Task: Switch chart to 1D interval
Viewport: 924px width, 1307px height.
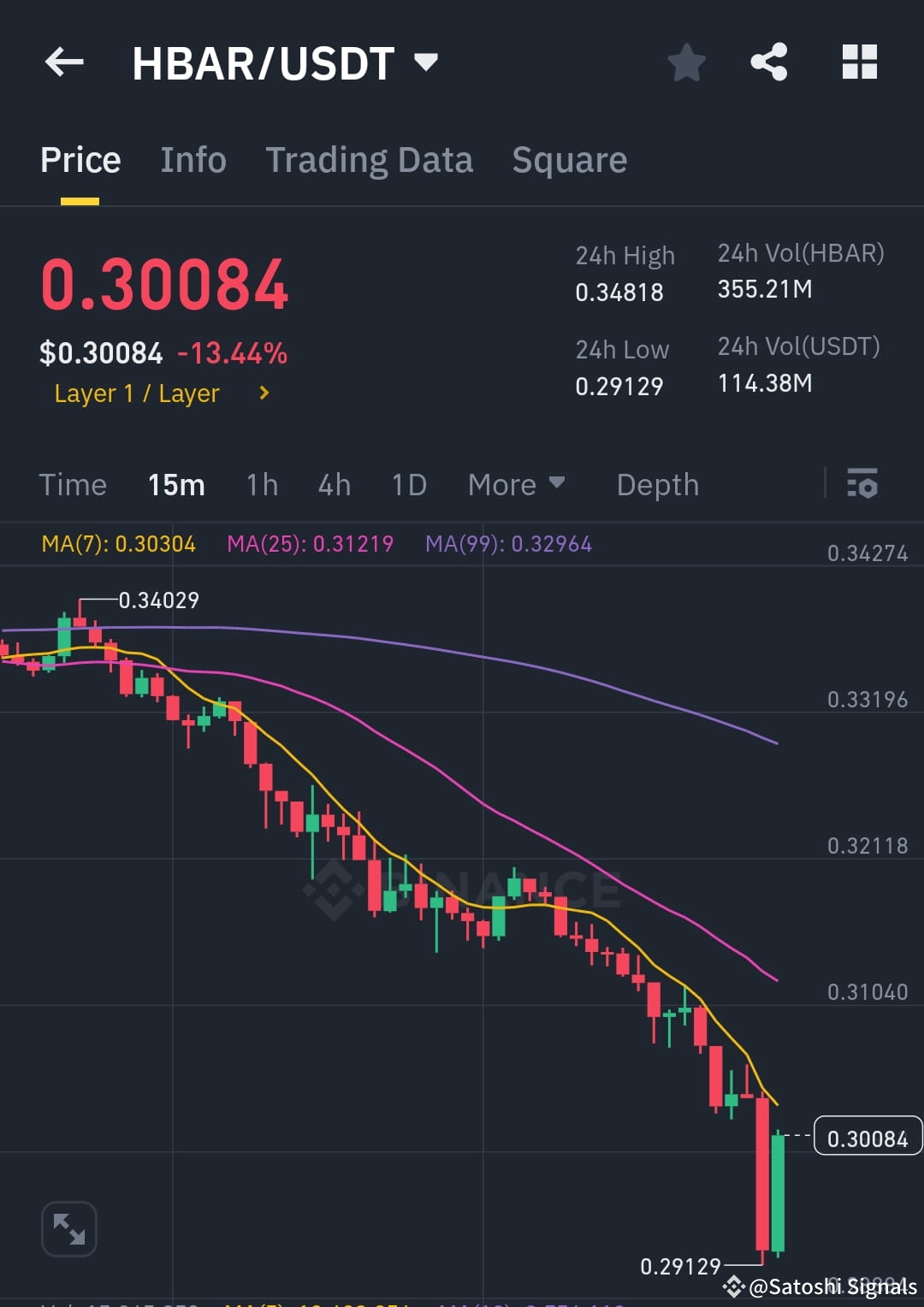Action: 408,484
